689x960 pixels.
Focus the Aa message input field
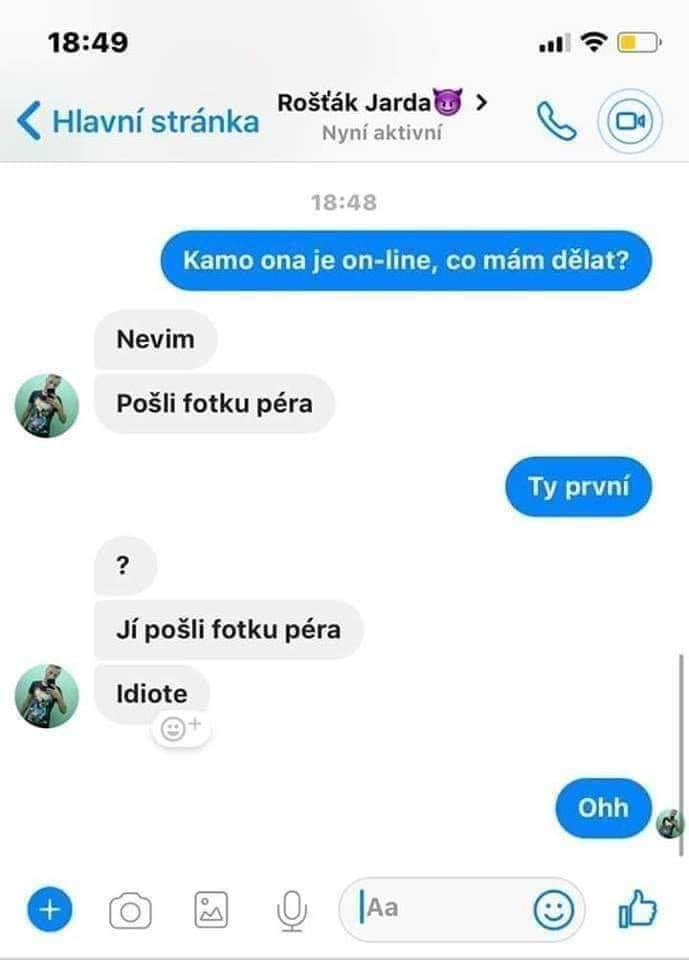click(x=440, y=909)
